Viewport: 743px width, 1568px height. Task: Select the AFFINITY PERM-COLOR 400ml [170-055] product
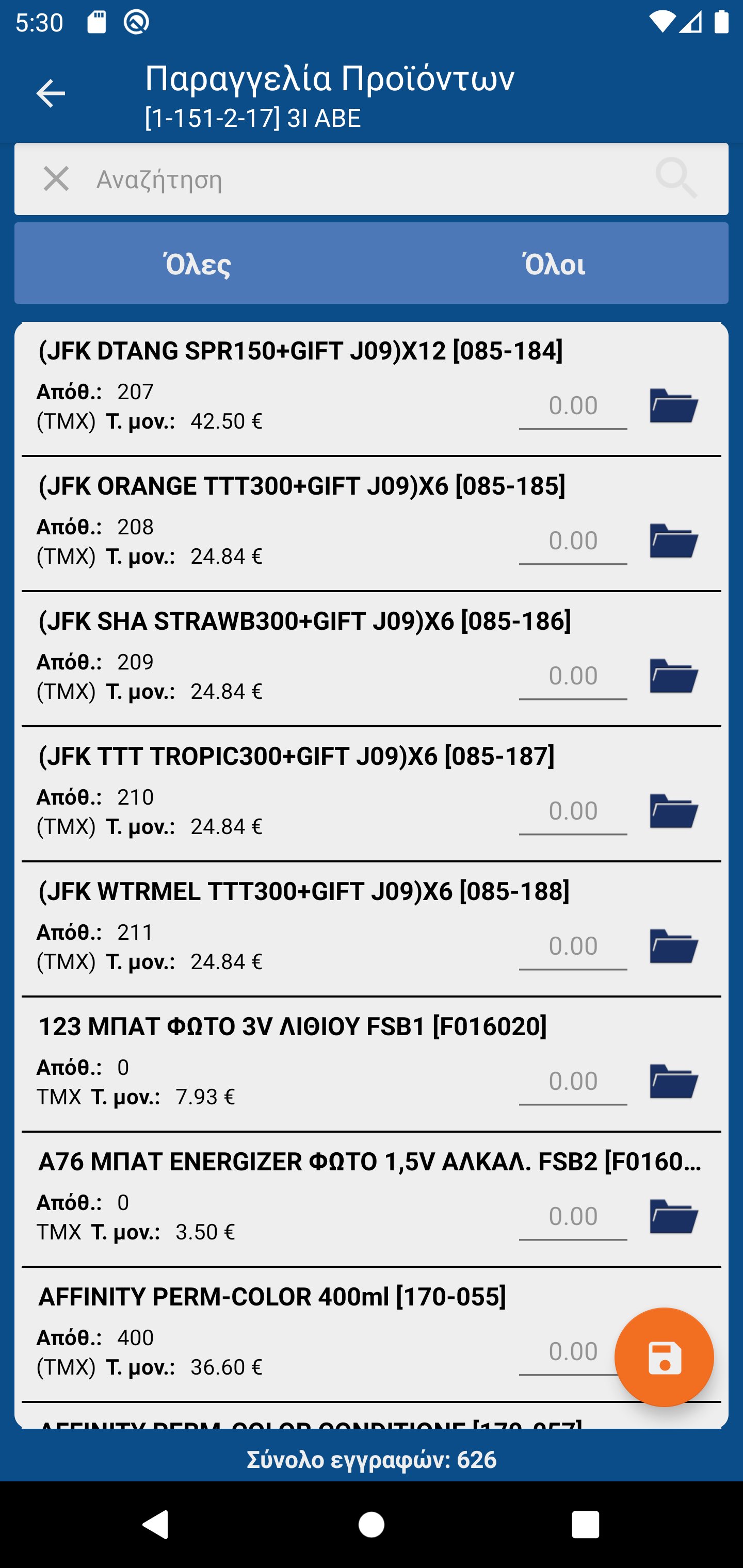point(272,1297)
